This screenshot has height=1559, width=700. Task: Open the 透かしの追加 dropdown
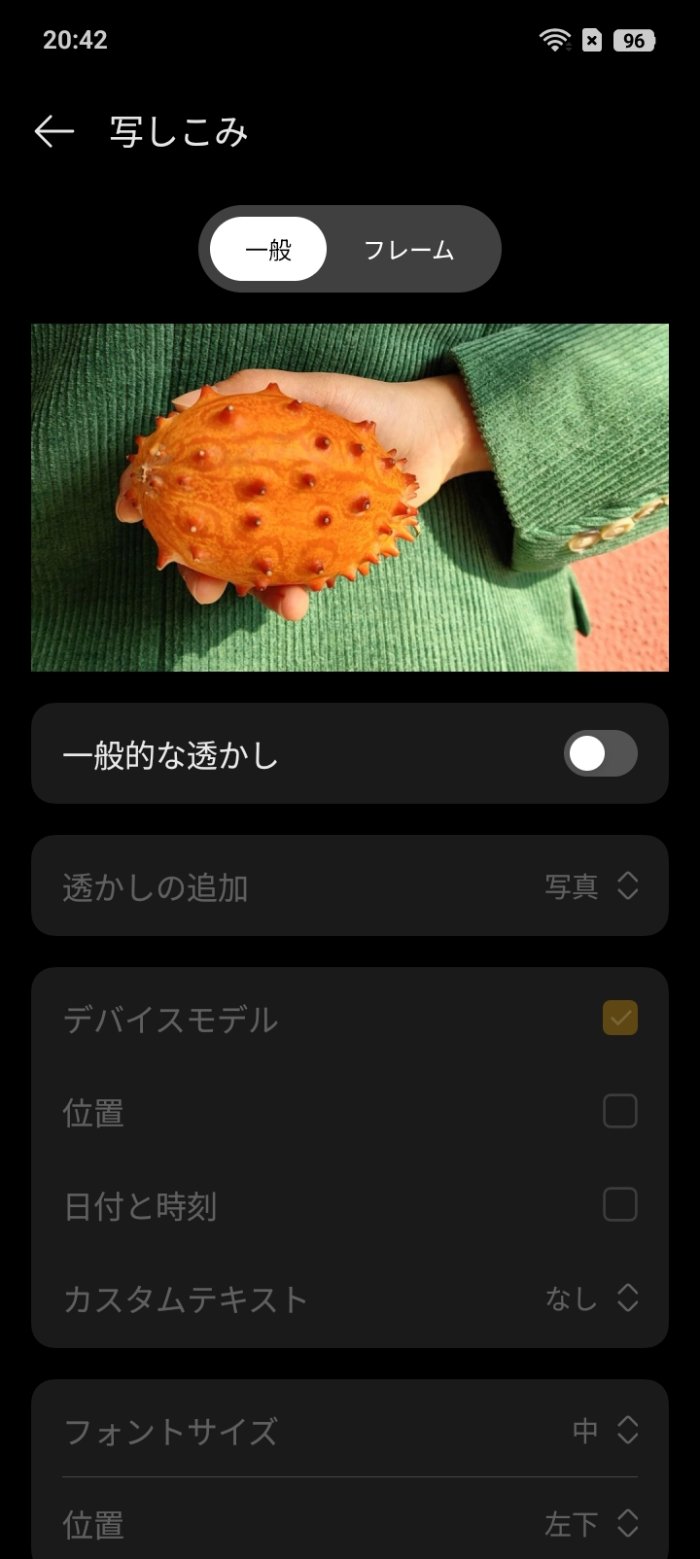point(590,886)
